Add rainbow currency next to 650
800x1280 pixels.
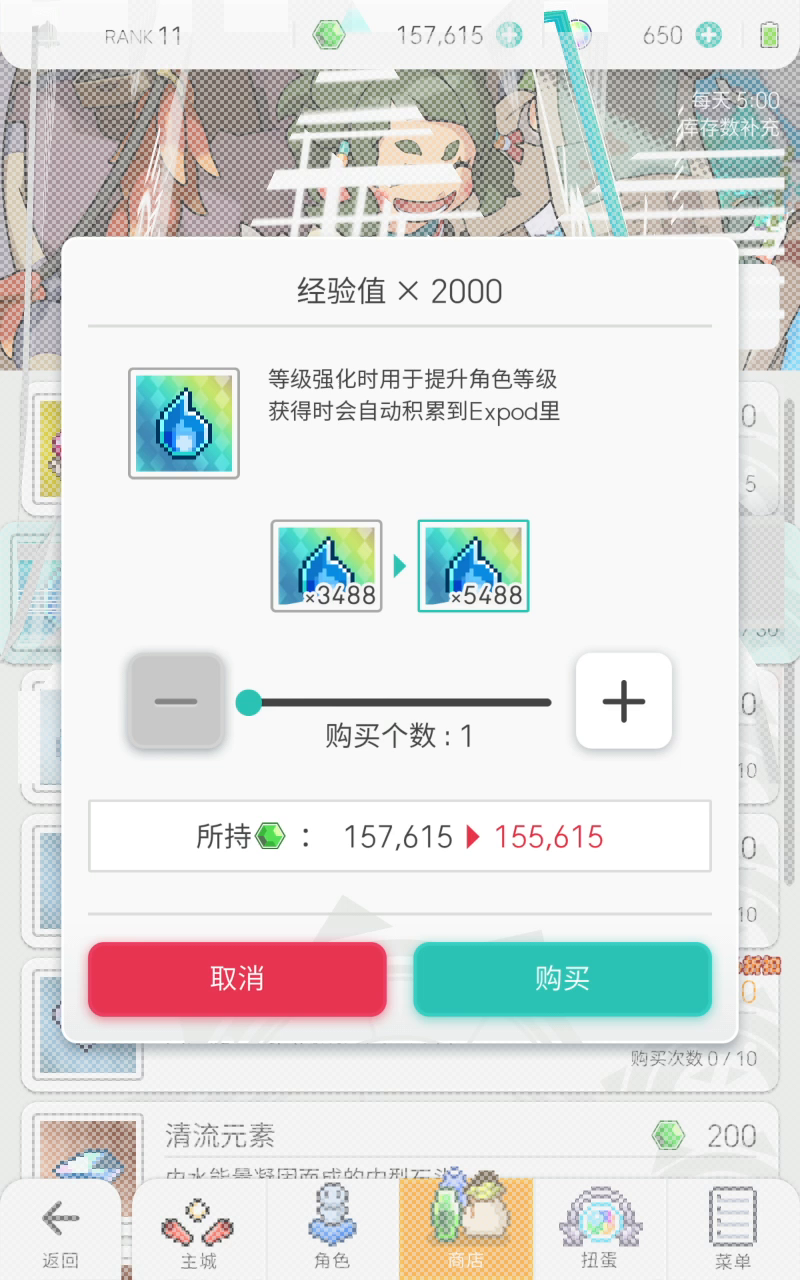point(708,35)
